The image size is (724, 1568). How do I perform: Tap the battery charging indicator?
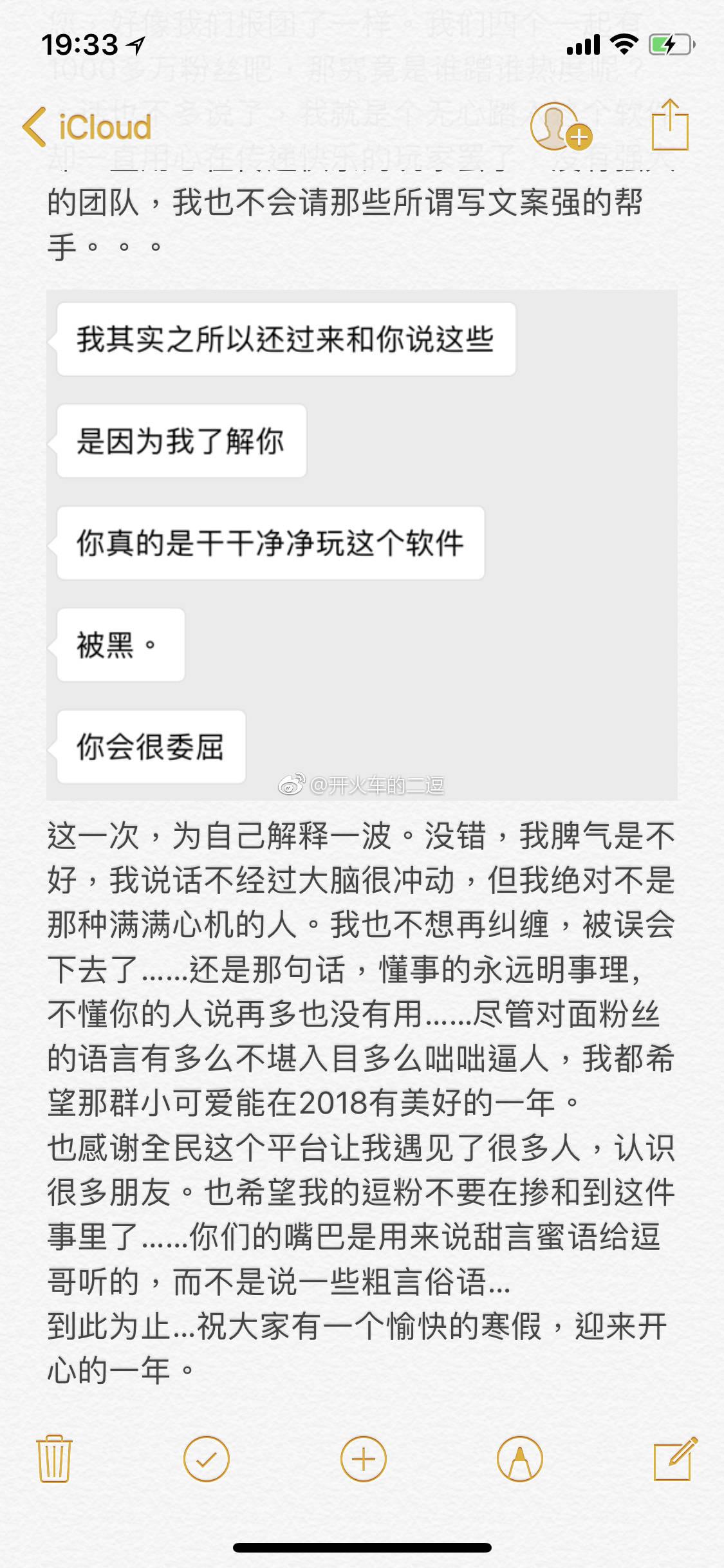click(666, 45)
